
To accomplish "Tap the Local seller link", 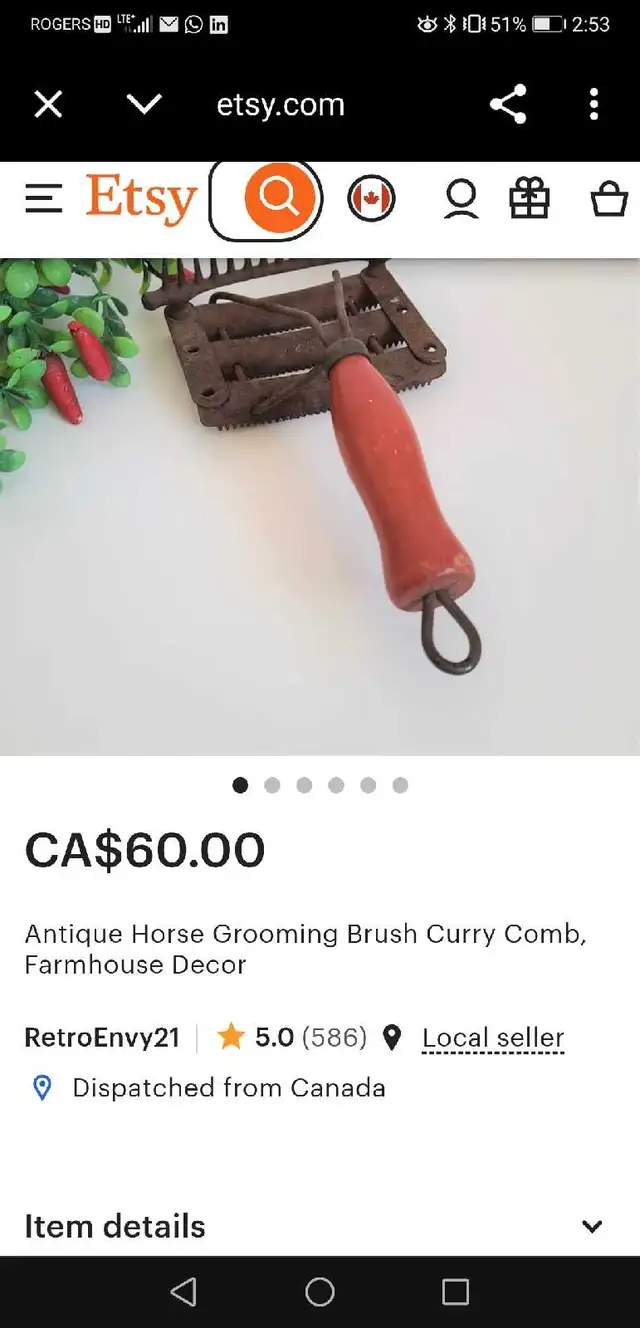I will pos(493,1038).
